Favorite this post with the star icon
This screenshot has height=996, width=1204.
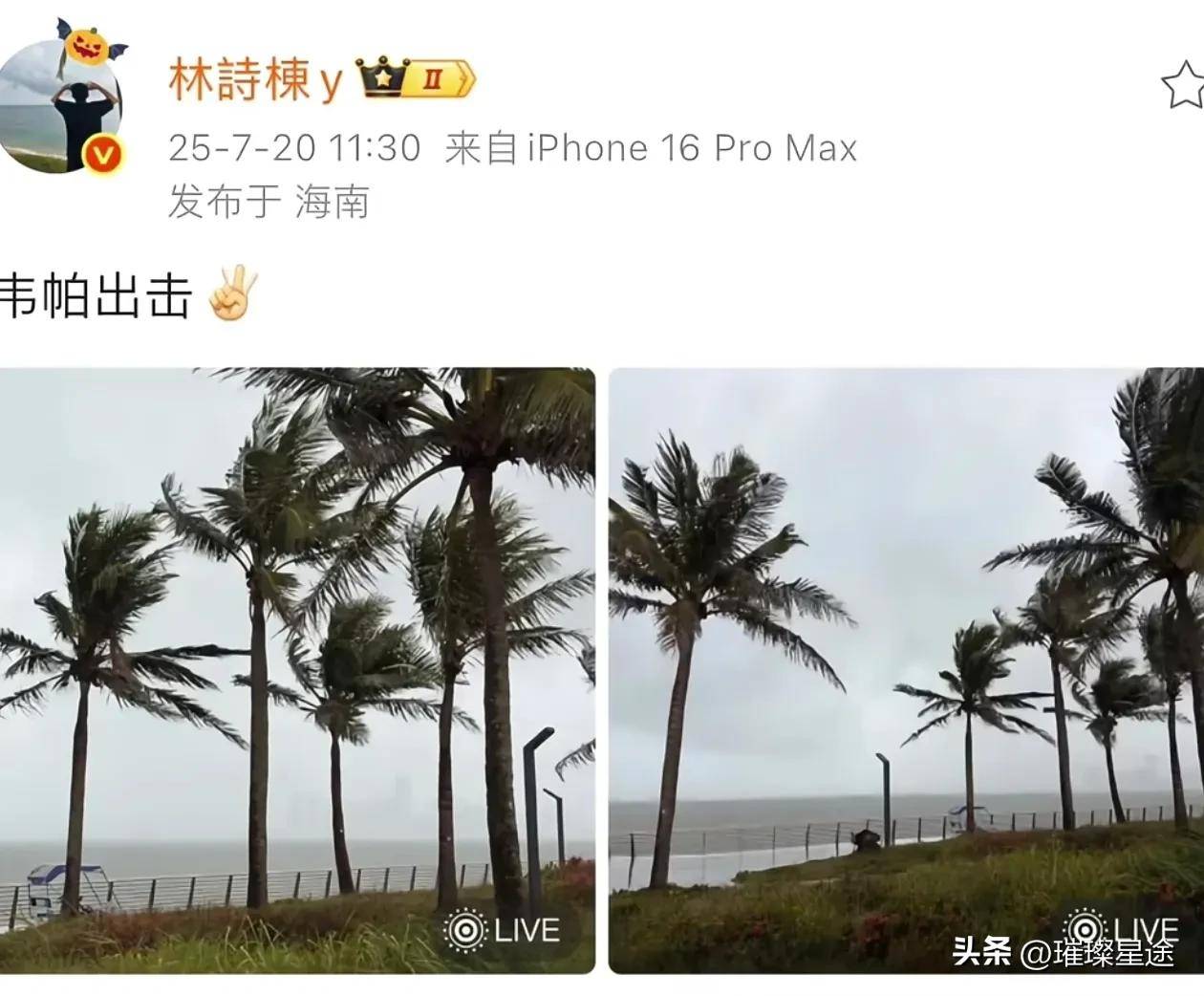click(1183, 86)
